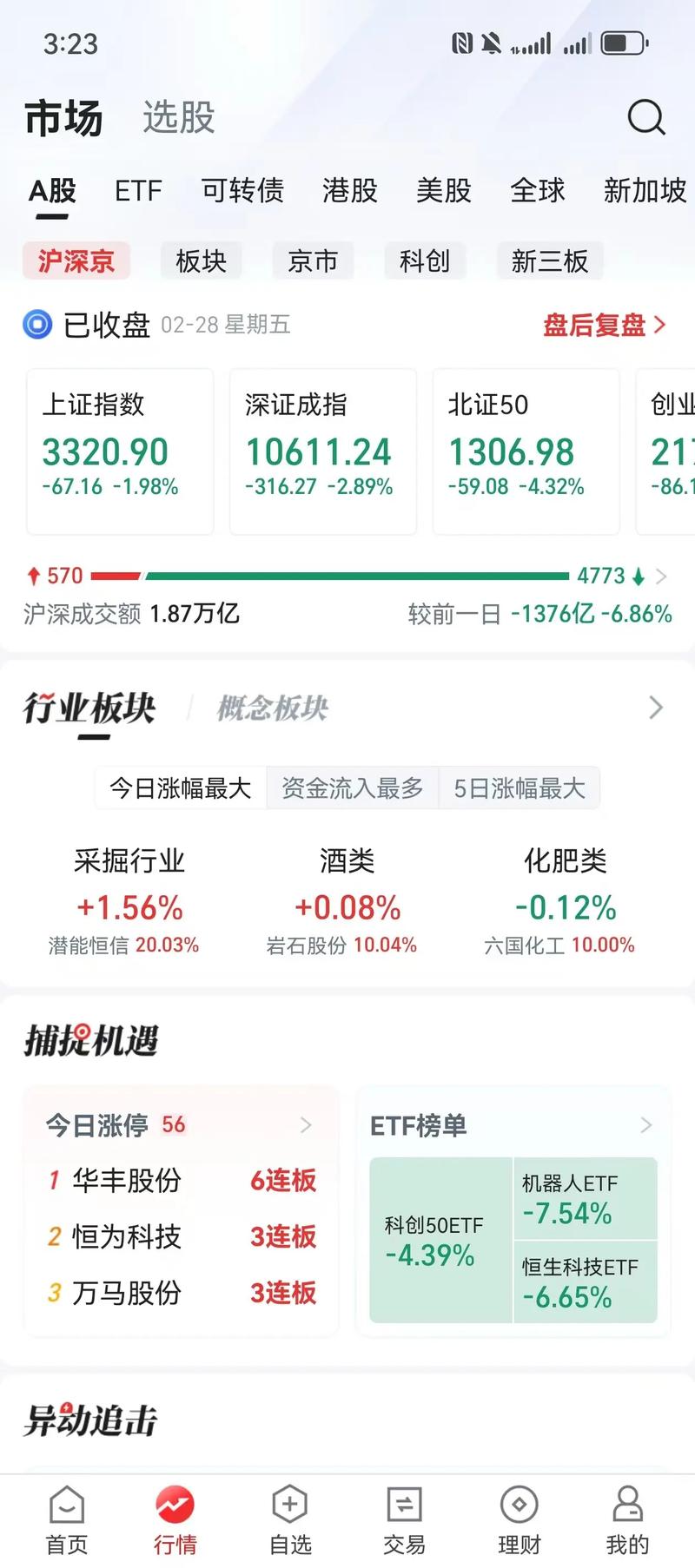Switch to the ETF tab

pos(139,191)
